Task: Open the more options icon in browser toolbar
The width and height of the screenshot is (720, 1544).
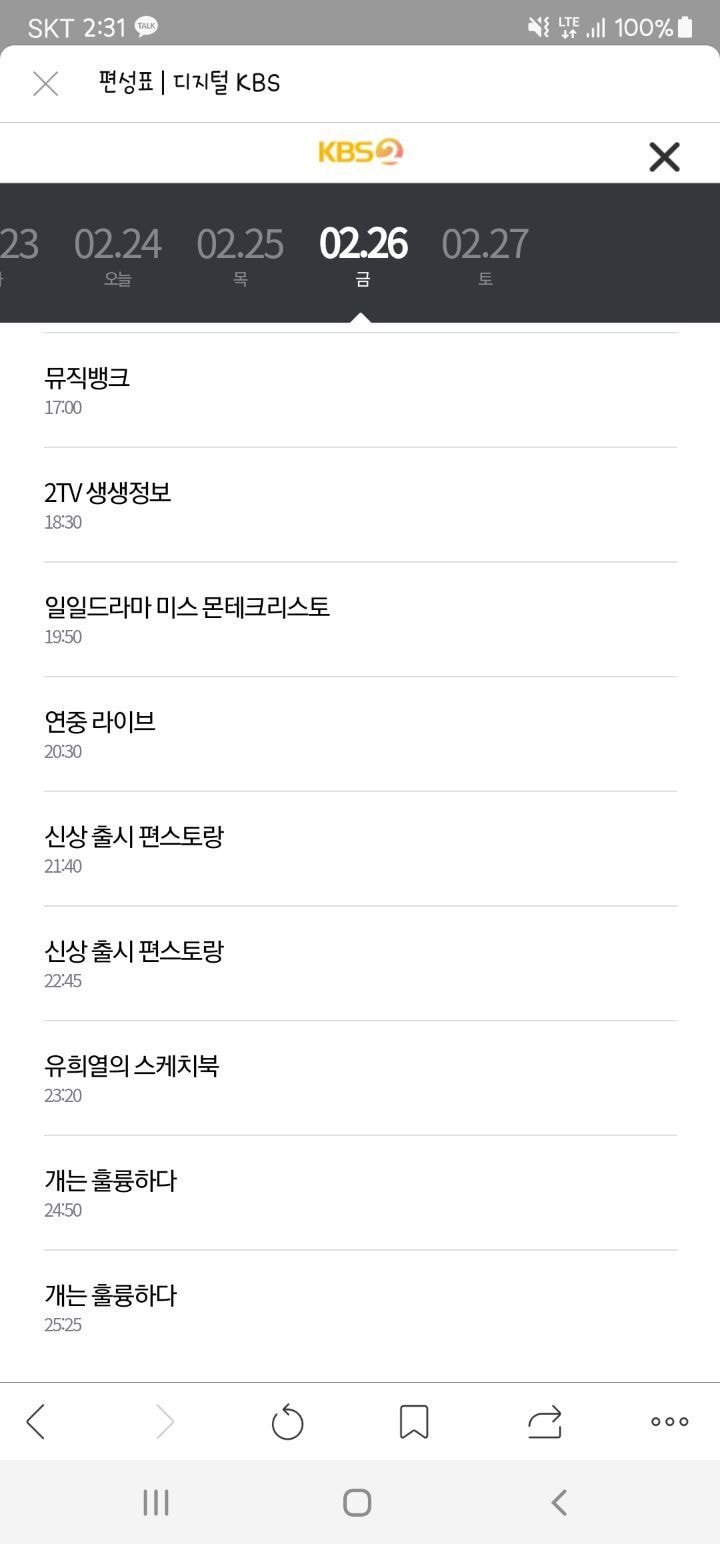Action: 668,1421
